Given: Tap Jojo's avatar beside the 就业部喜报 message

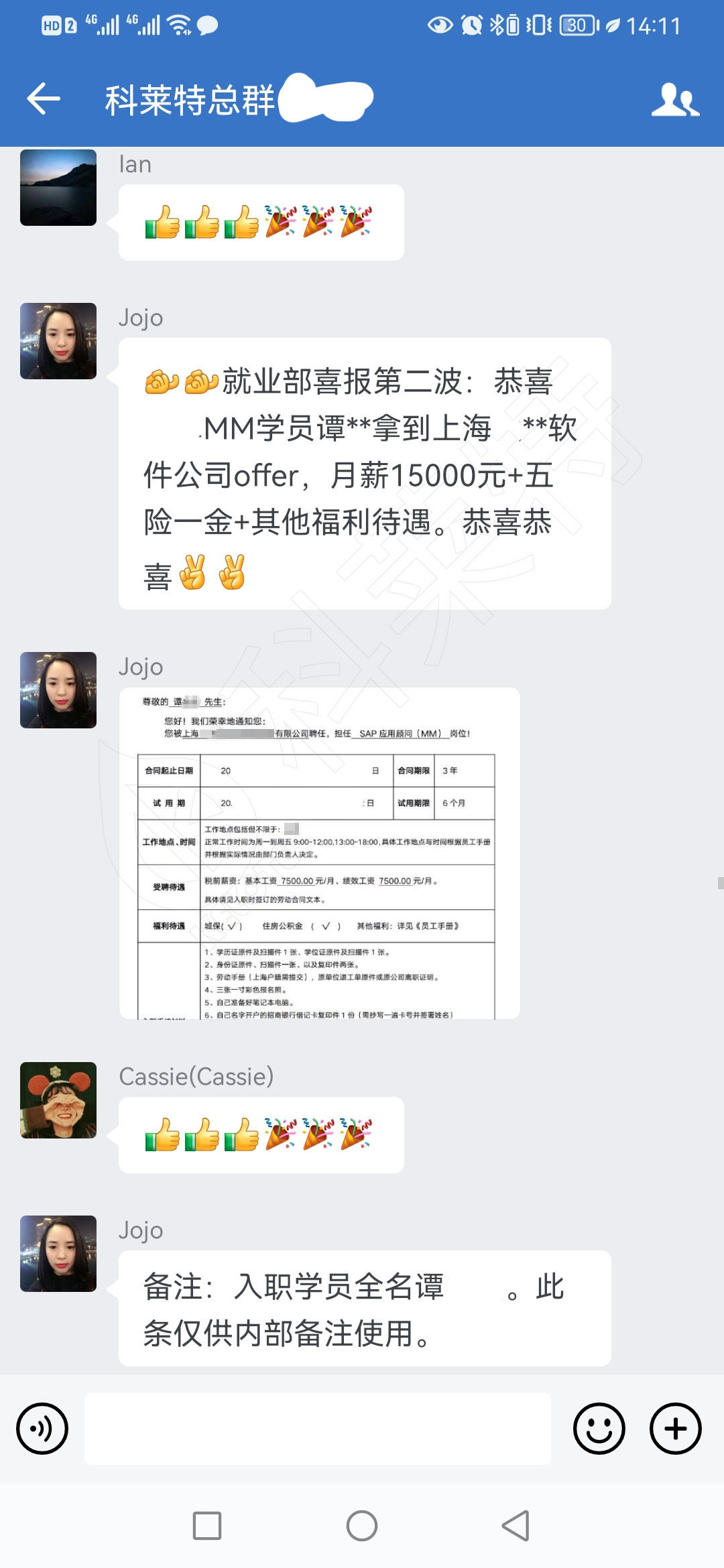Looking at the screenshot, I should [58, 341].
